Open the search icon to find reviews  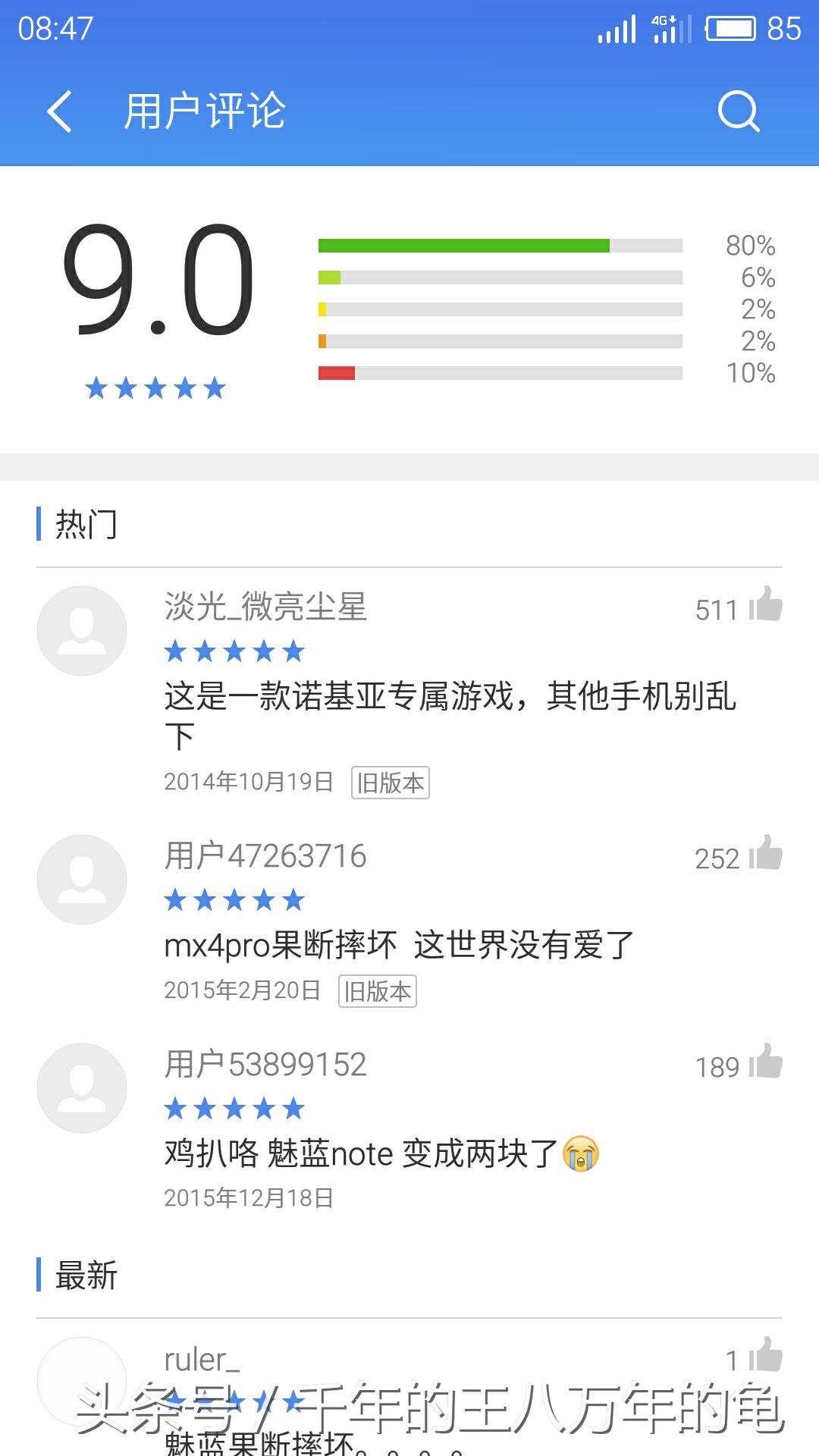point(739,111)
